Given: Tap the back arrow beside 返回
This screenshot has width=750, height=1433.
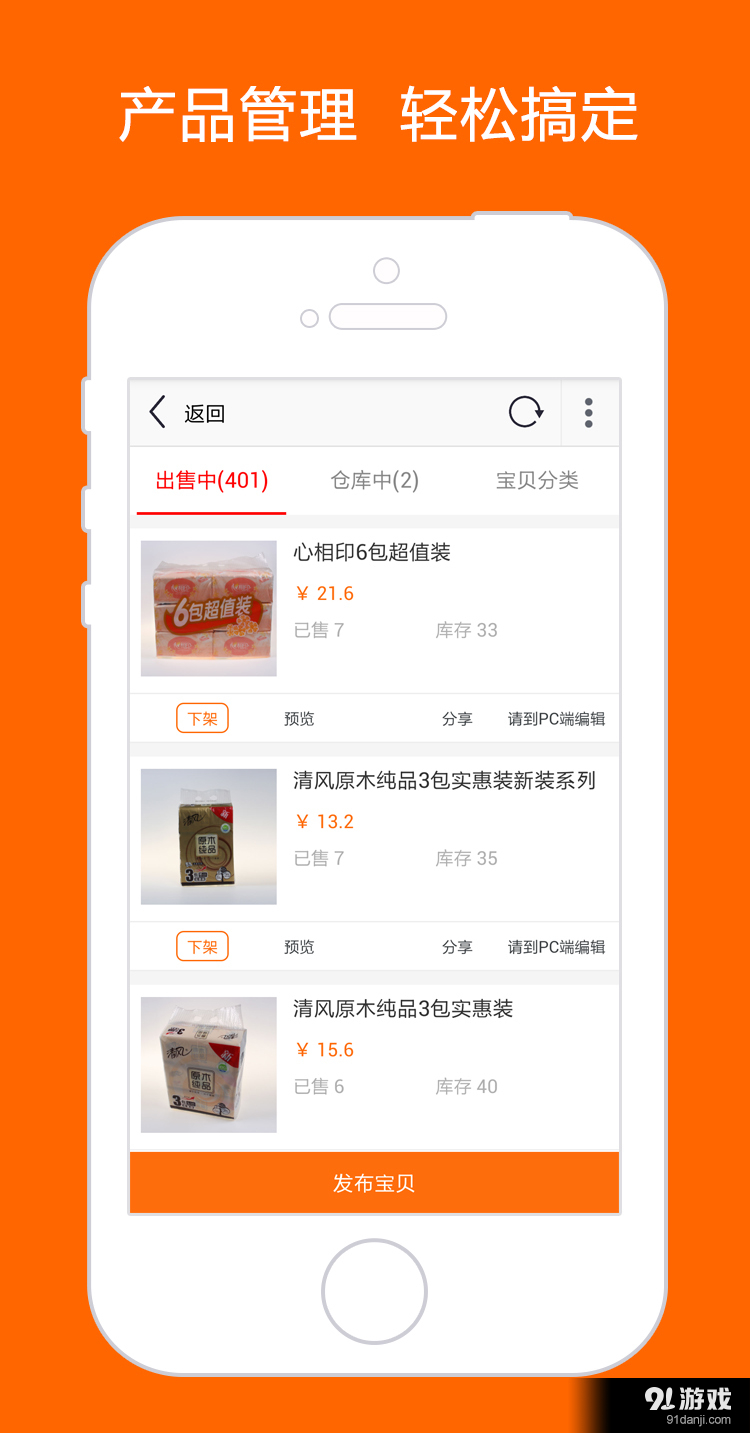Looking at the screenshot, I should coord(157,412).
